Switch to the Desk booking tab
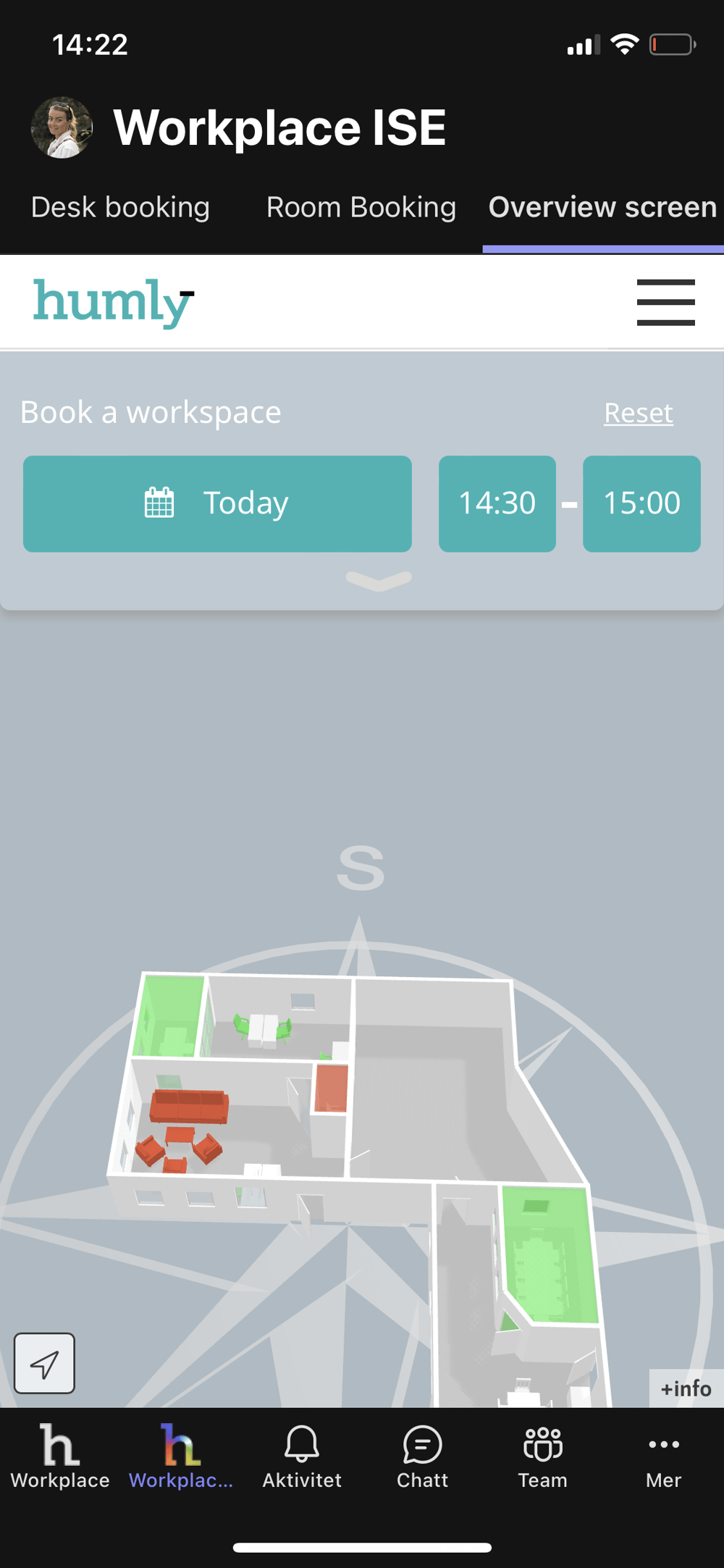 pyautogui.click(x=120, y=208)
